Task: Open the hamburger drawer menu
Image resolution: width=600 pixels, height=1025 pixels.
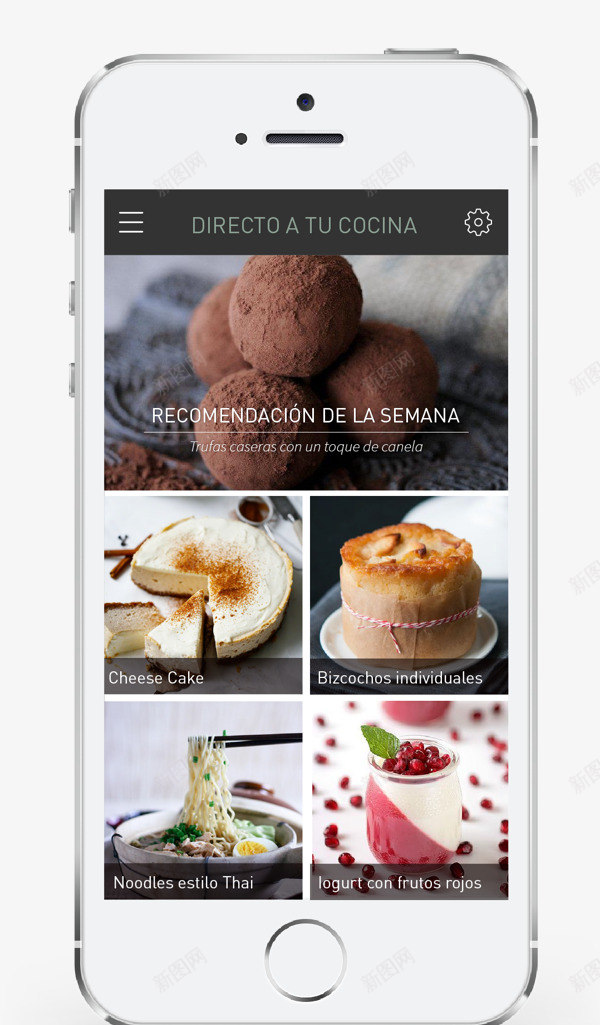Action: point(131,222)
